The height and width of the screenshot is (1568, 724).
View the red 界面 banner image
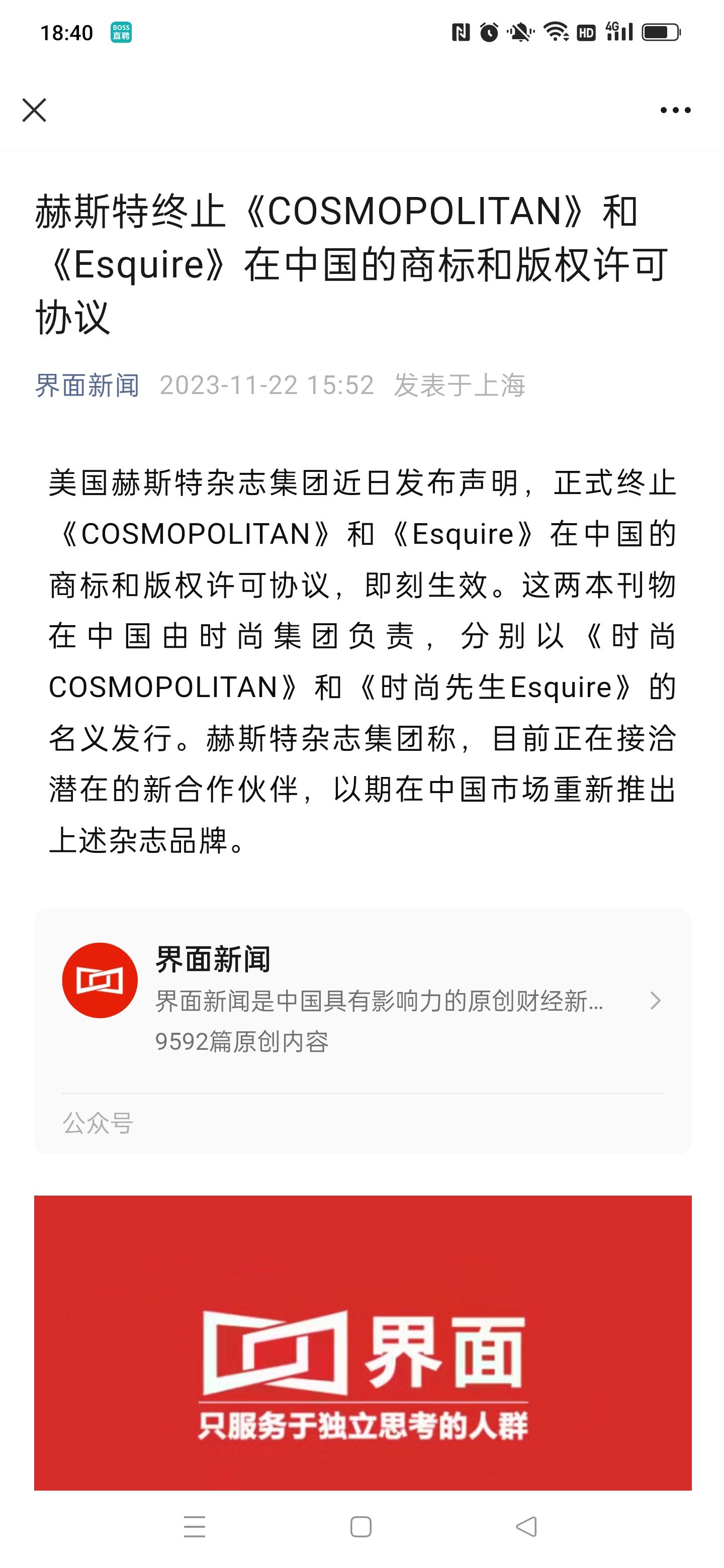click(x=363, y=1343)
